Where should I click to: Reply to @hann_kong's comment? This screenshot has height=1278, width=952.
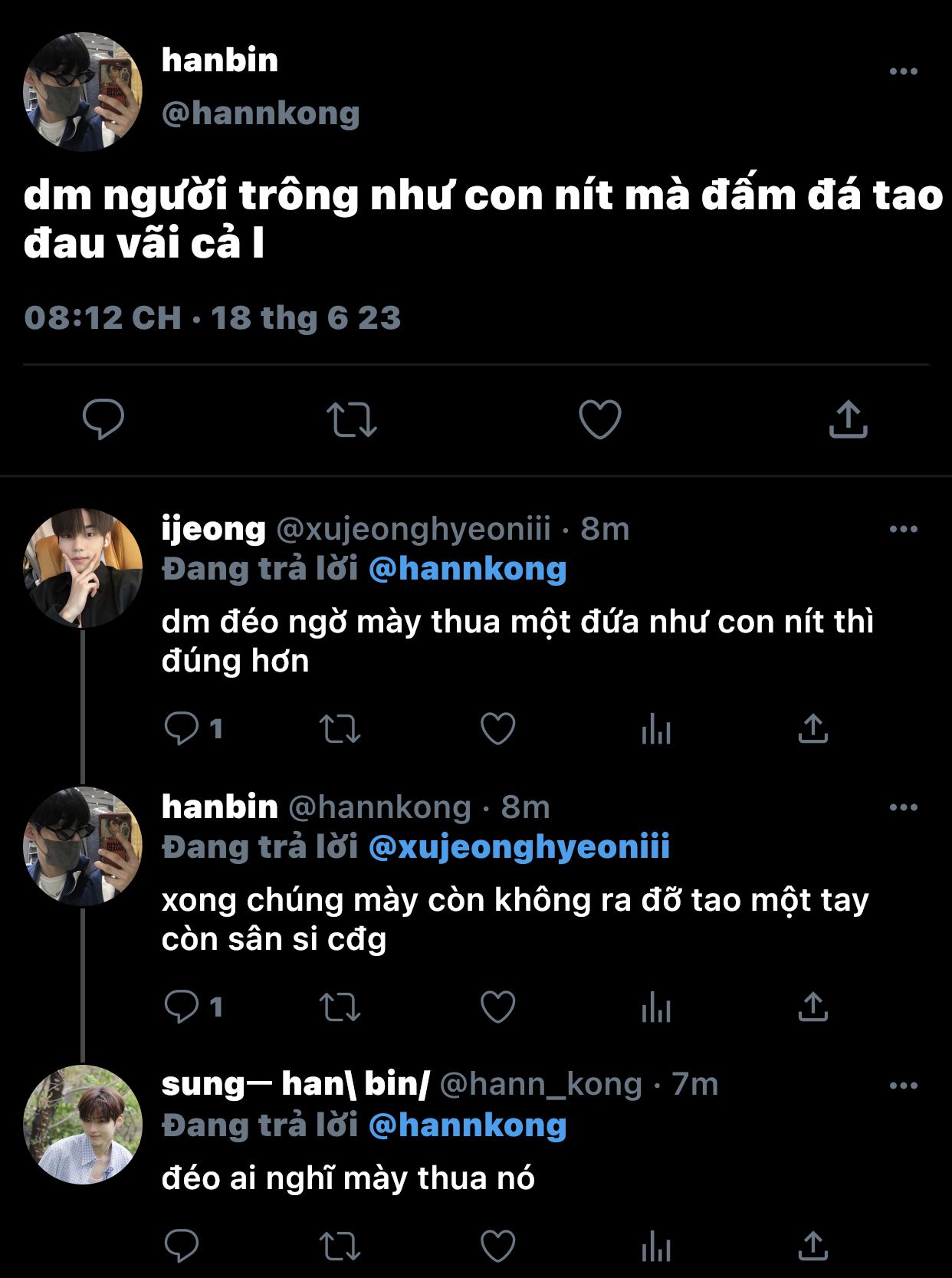pyautogui.click(x=182, y=1246)
